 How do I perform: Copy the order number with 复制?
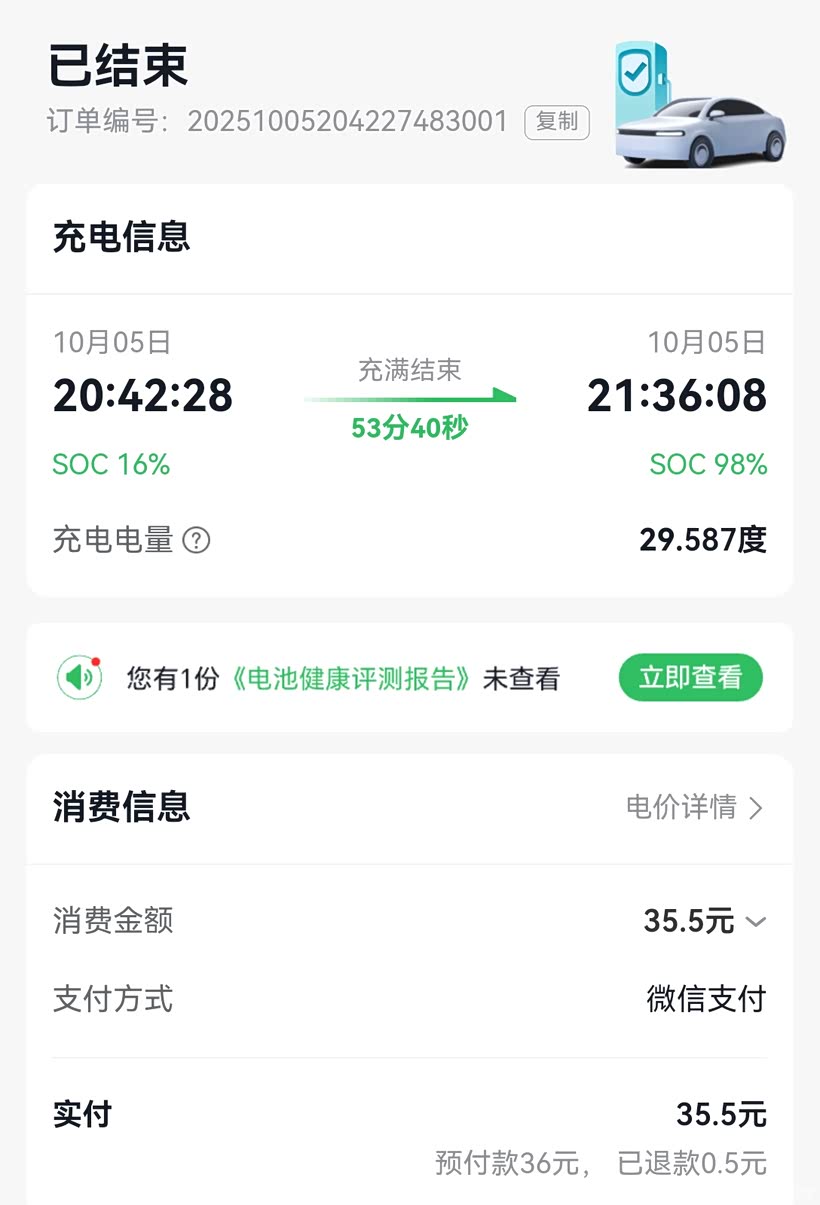[x=557, y=122]
